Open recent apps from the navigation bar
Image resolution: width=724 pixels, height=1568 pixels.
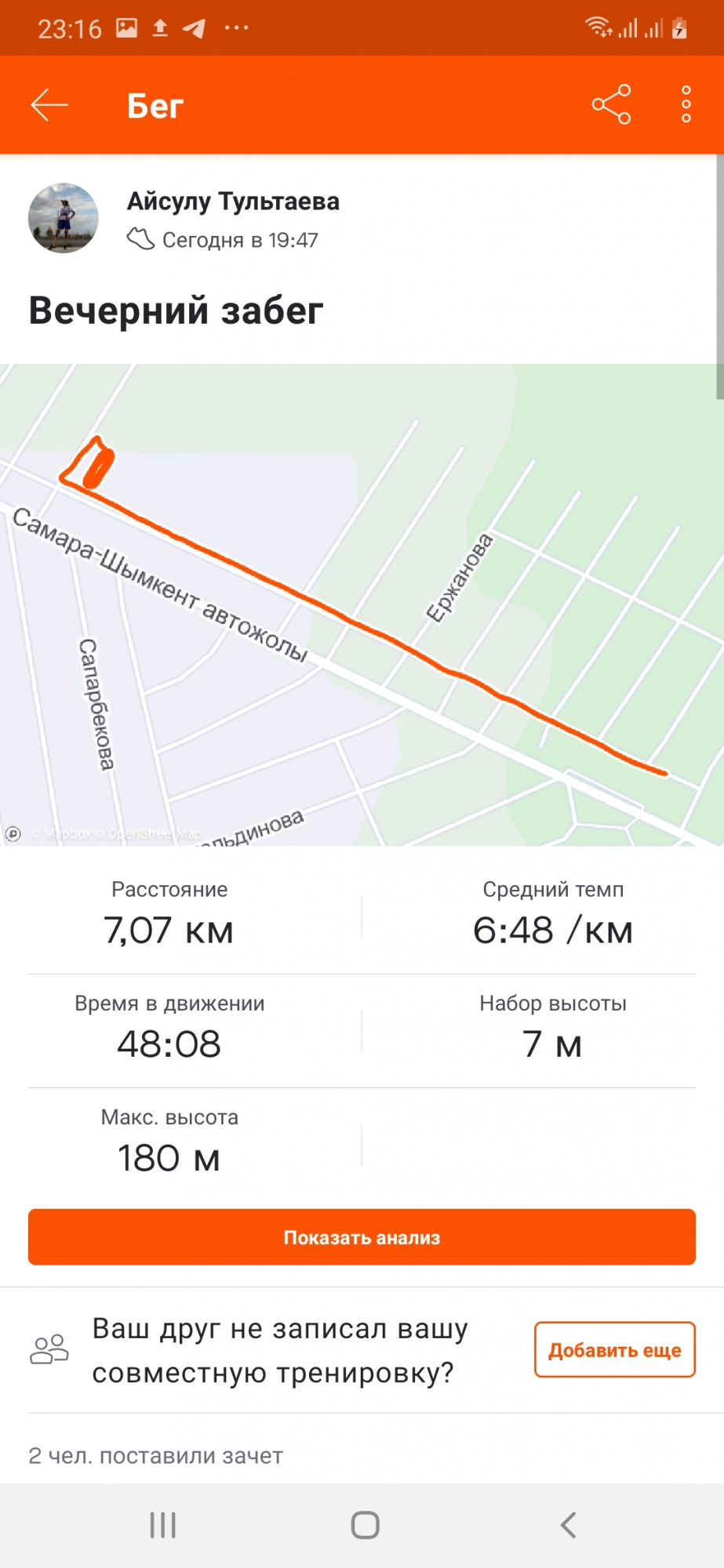coord(163,1525)
